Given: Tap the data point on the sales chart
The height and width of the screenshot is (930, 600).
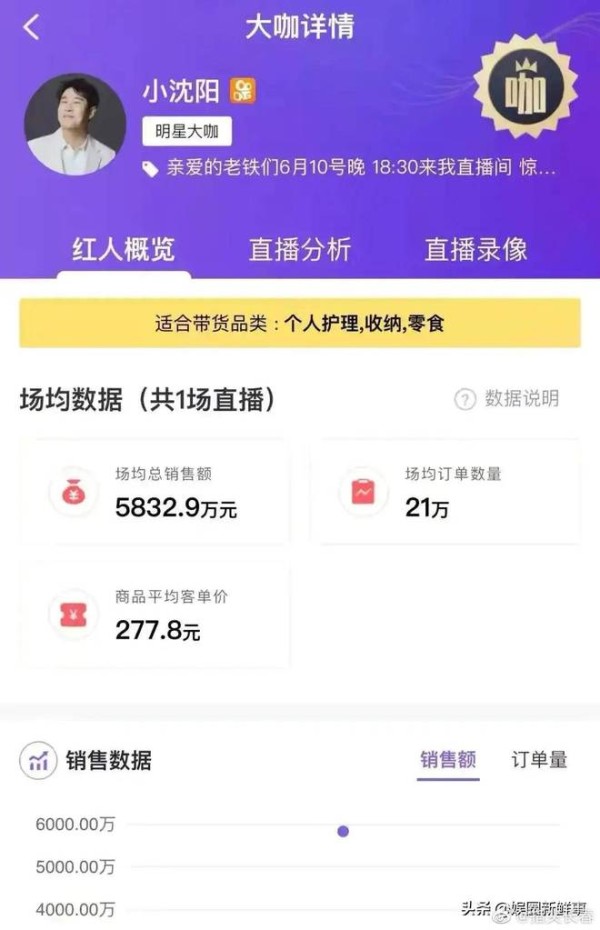Looking at the screenshot, I should coord(343,831).
